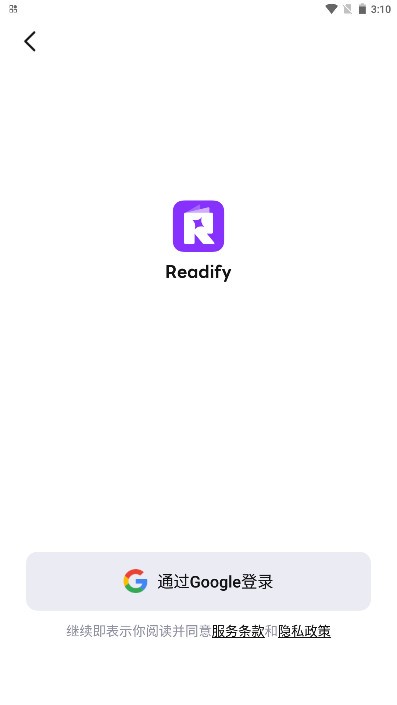Sign in via the 通过Google登录 button
This screenshot has width=397, height=705.
[x=198, y=581]
